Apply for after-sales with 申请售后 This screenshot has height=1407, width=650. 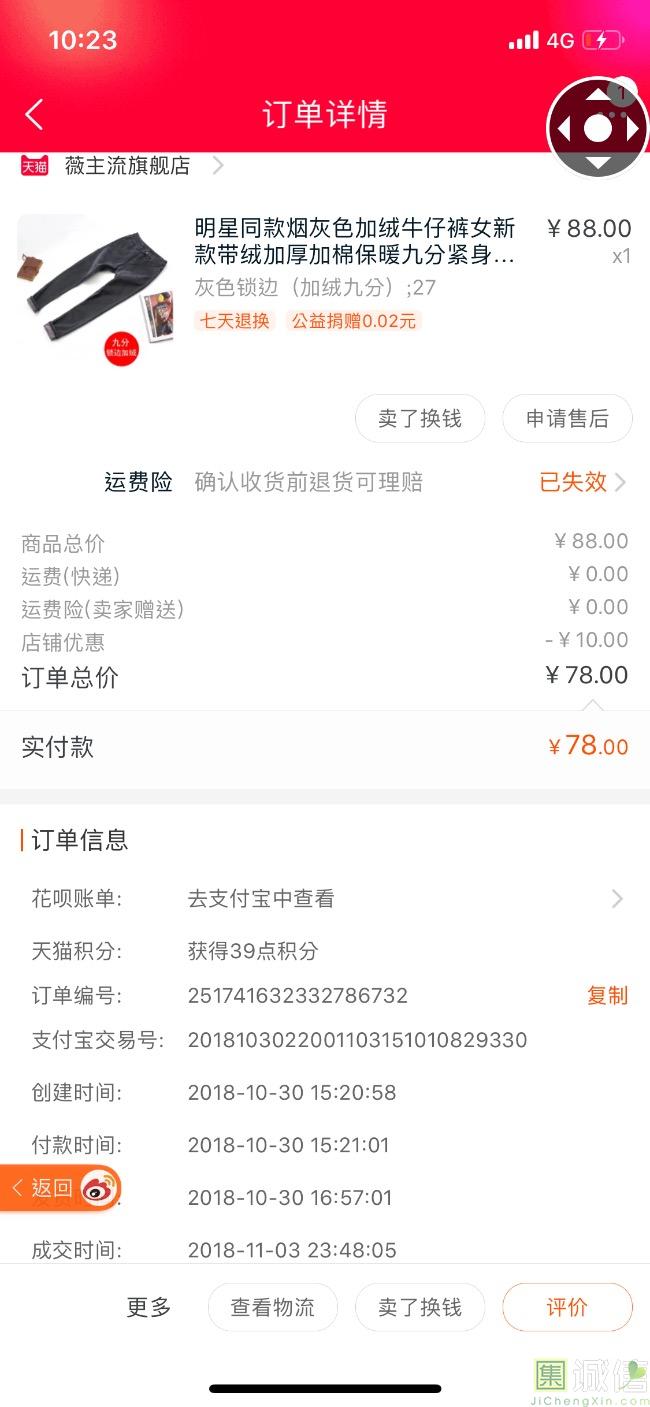pos(567,419)
